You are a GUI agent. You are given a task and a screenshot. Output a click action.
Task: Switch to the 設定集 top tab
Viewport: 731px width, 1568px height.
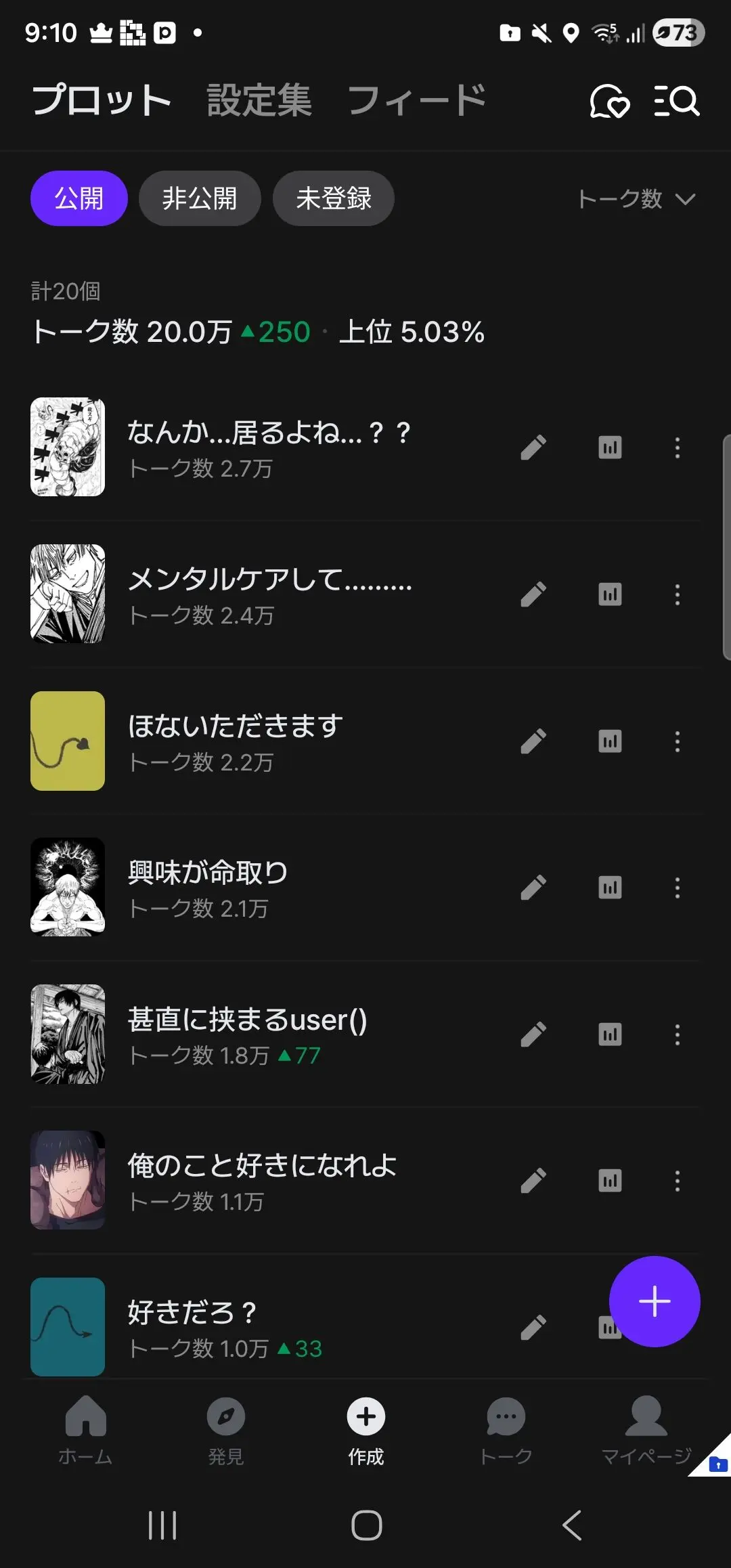(259, 101)
